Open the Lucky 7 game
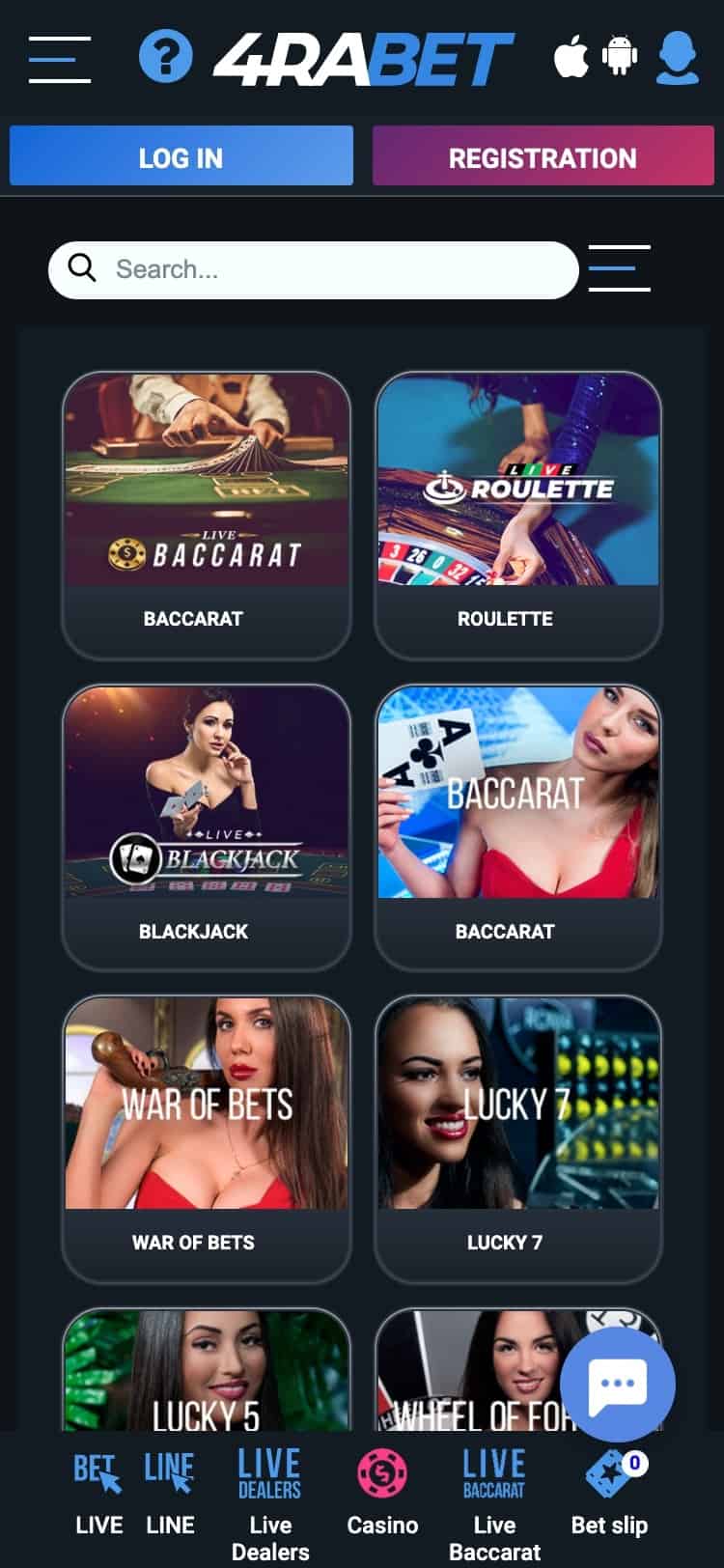724x1568 pixels. point(518,1139)
